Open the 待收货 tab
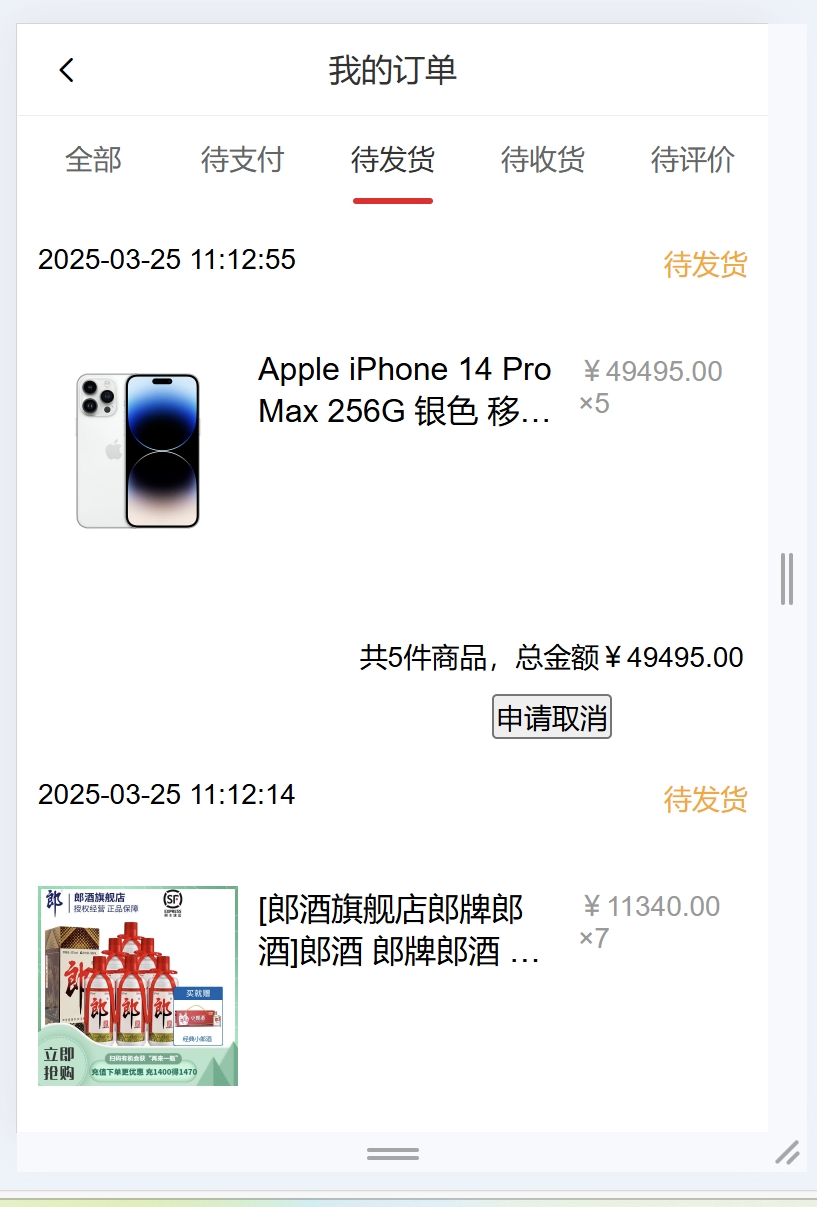This screenshot has height=1207, width=817. [x=543, y=160]
